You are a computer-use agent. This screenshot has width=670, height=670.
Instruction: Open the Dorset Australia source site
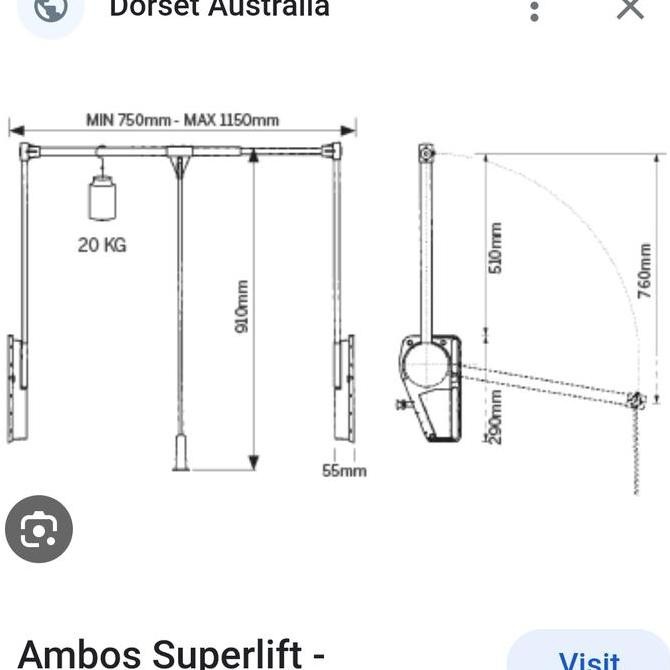[x=219, y=9]
